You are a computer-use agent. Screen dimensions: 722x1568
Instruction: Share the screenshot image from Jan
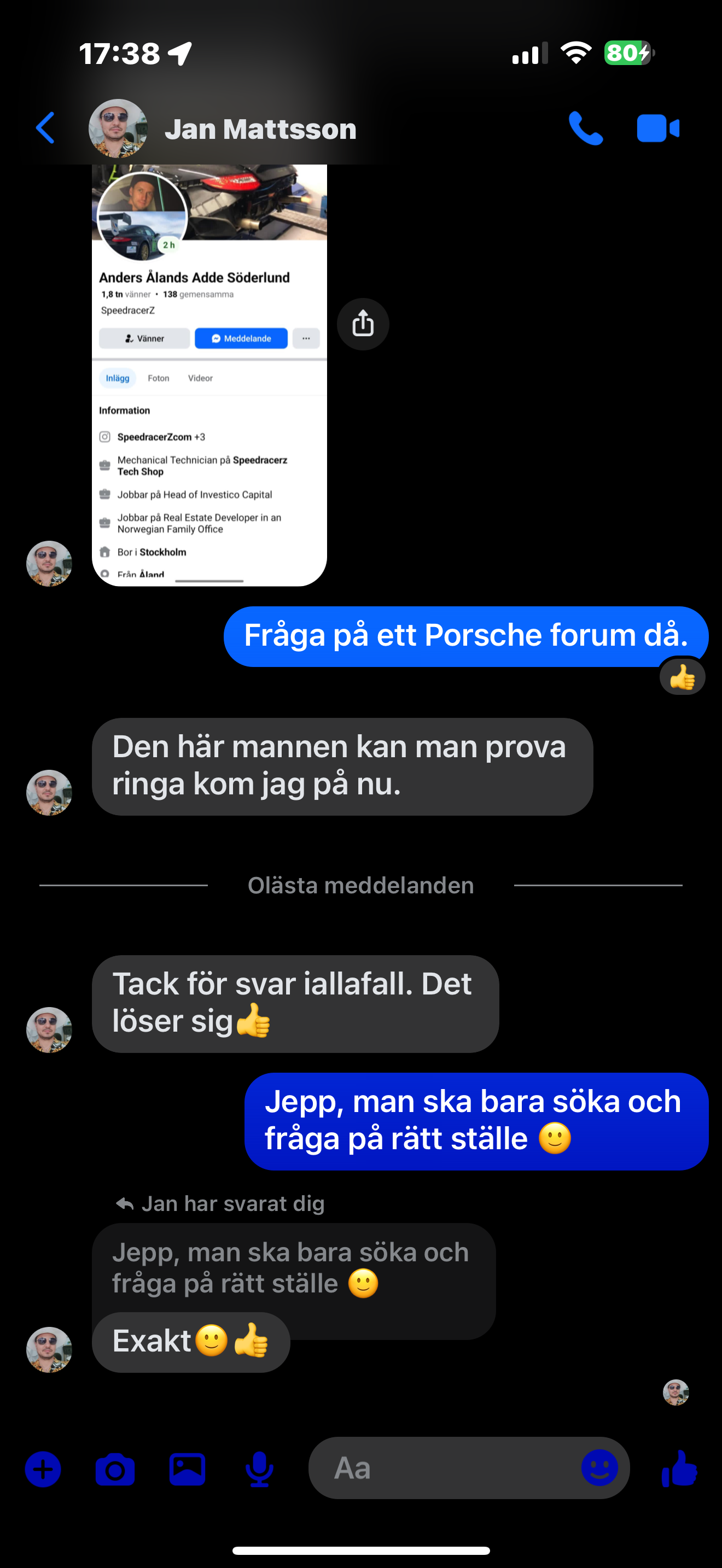point(363,324)
